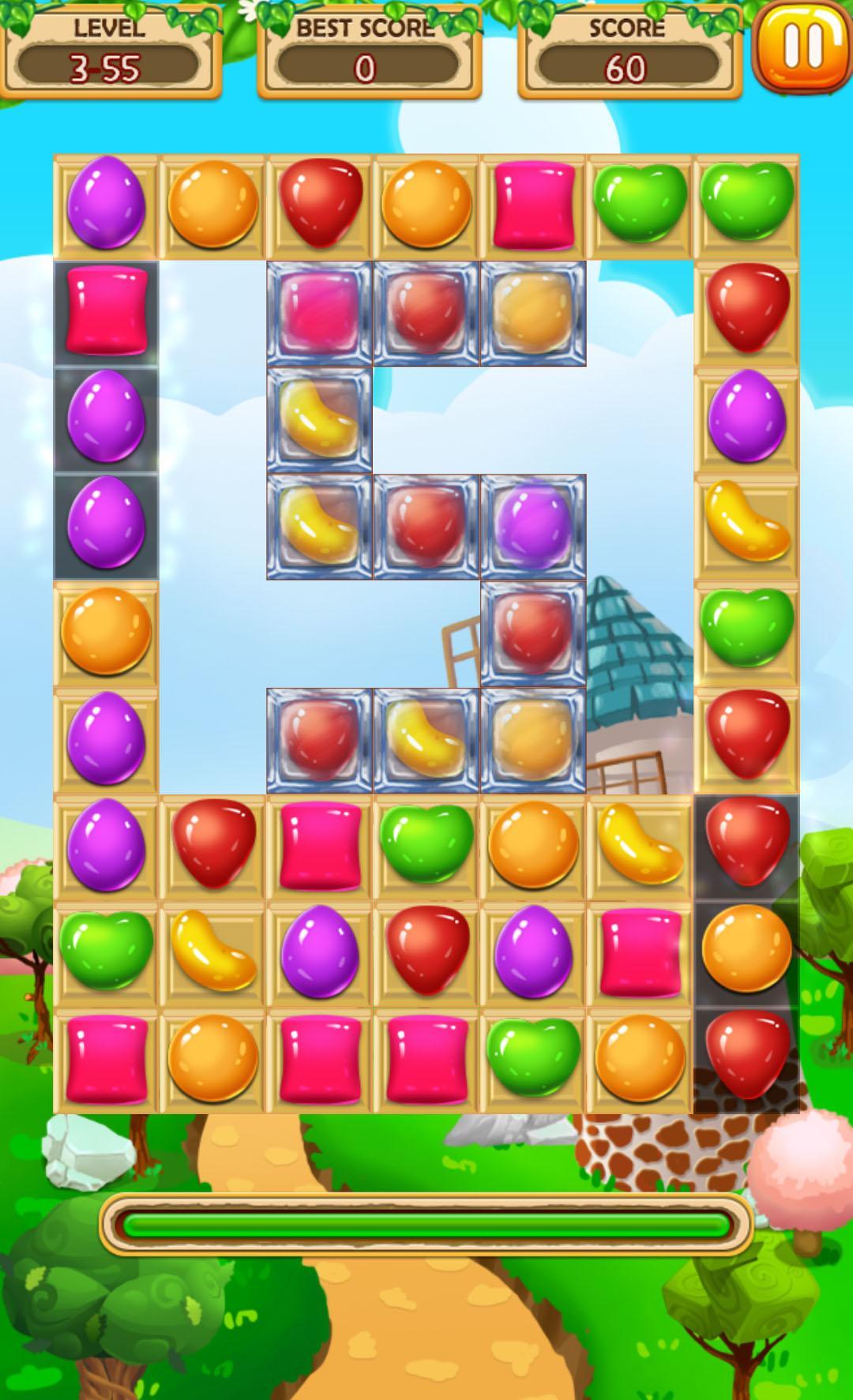853x1400 pixels.
Task: Select the yellow jelly bean in the ice cube
Action: 319,418
